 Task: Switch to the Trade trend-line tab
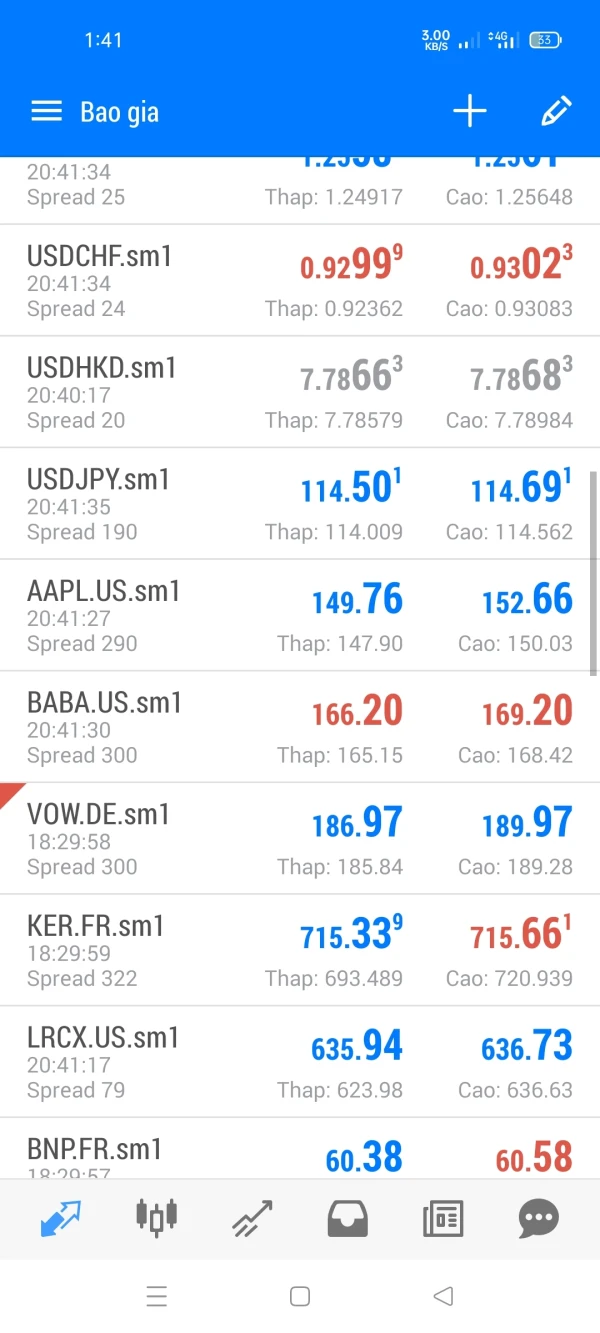[252, 1218]
